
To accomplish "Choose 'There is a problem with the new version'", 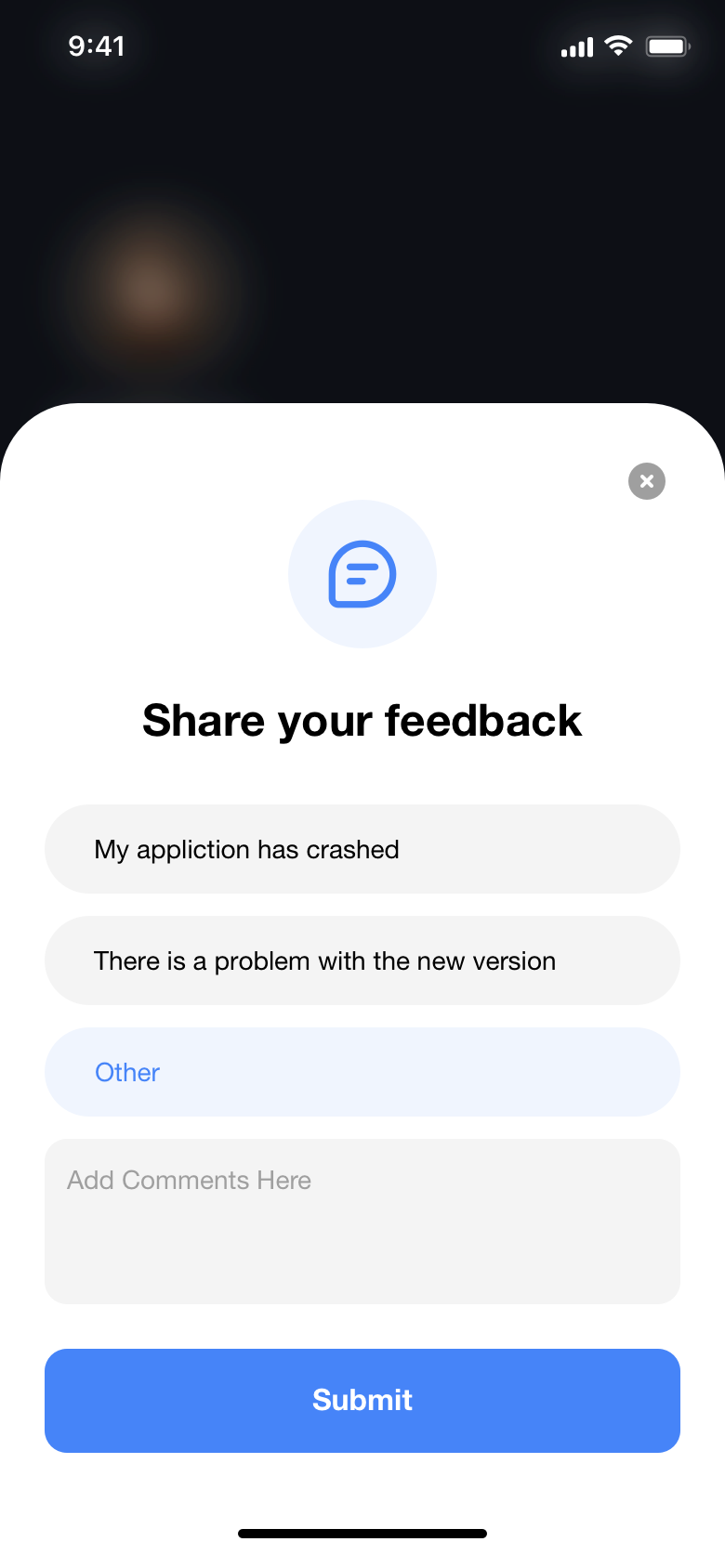I will pos(362,960).
